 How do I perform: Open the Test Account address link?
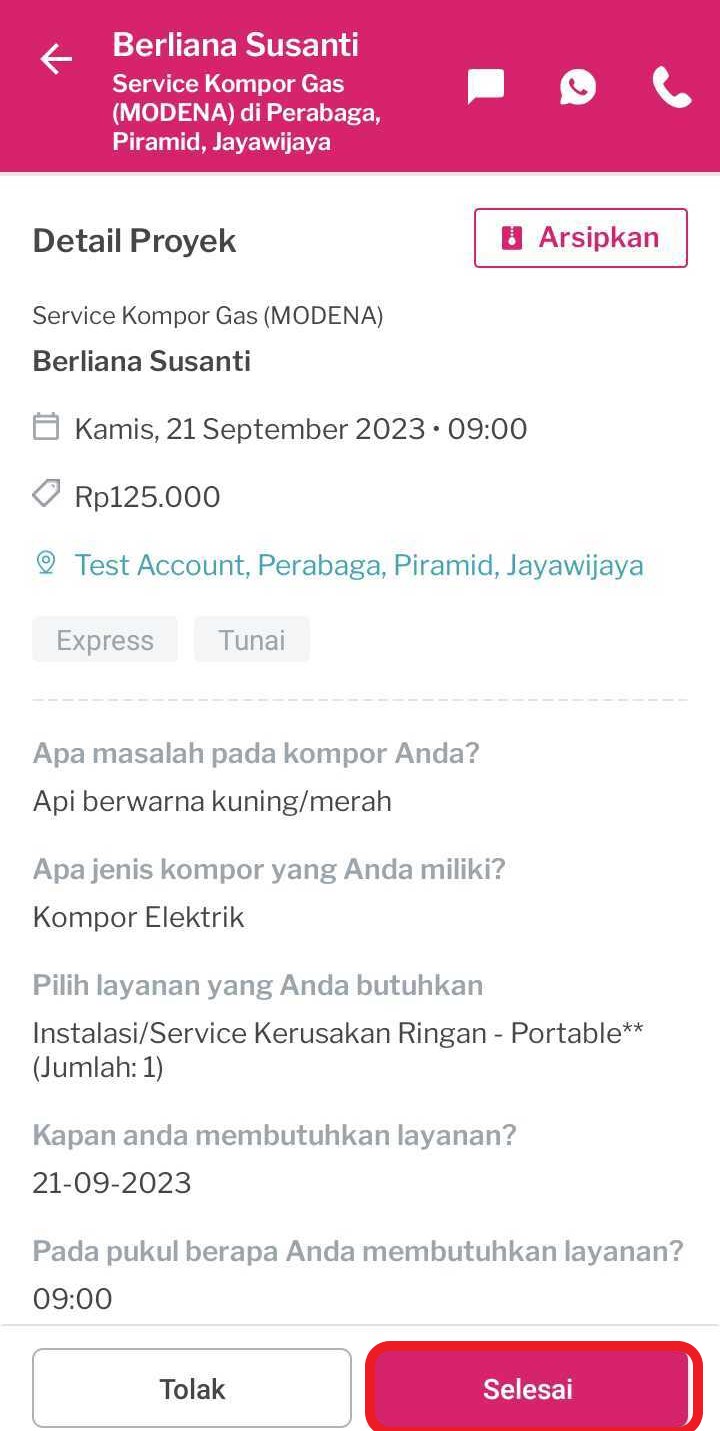click(x=358, y=564)
